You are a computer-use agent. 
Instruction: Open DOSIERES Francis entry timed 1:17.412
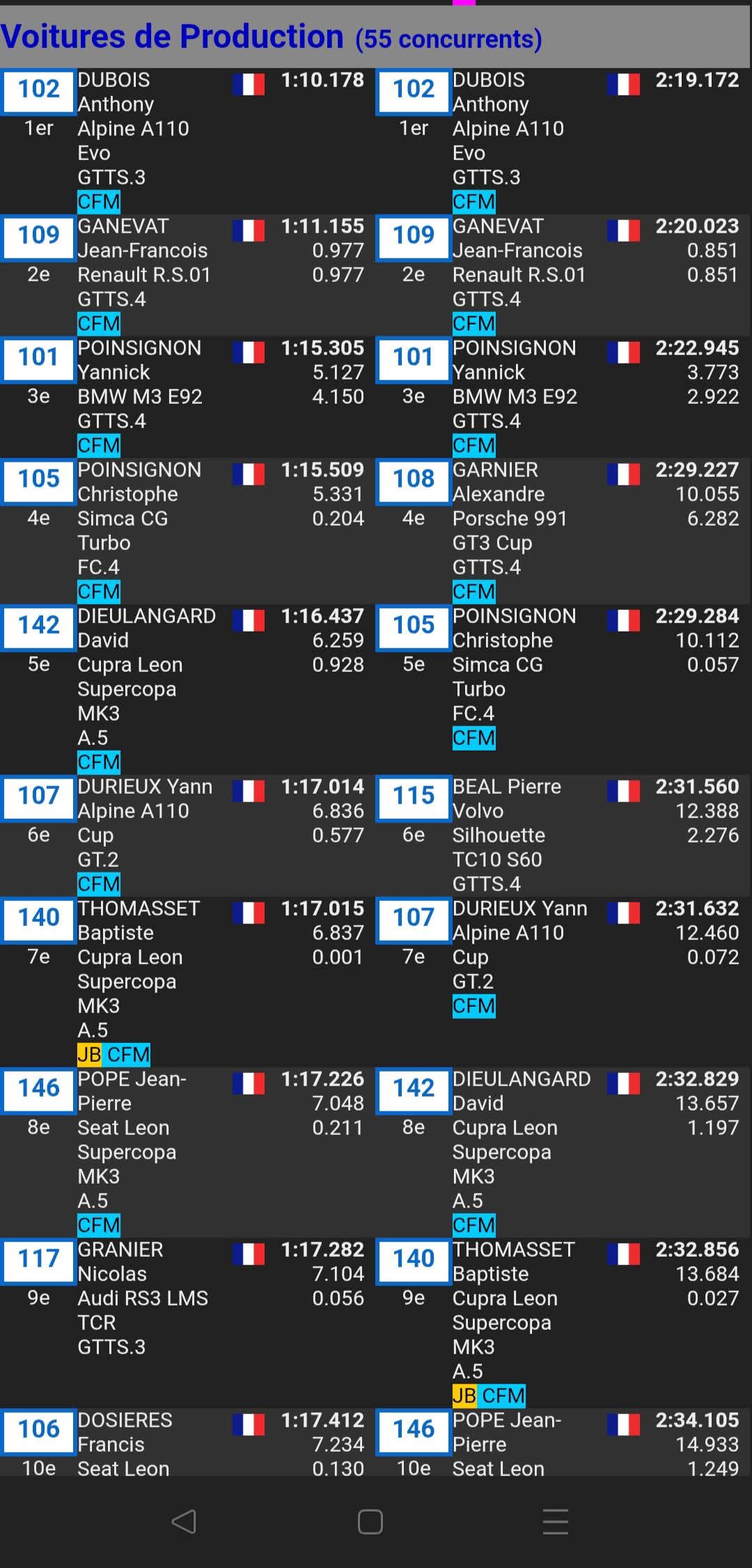point(187,1443)
